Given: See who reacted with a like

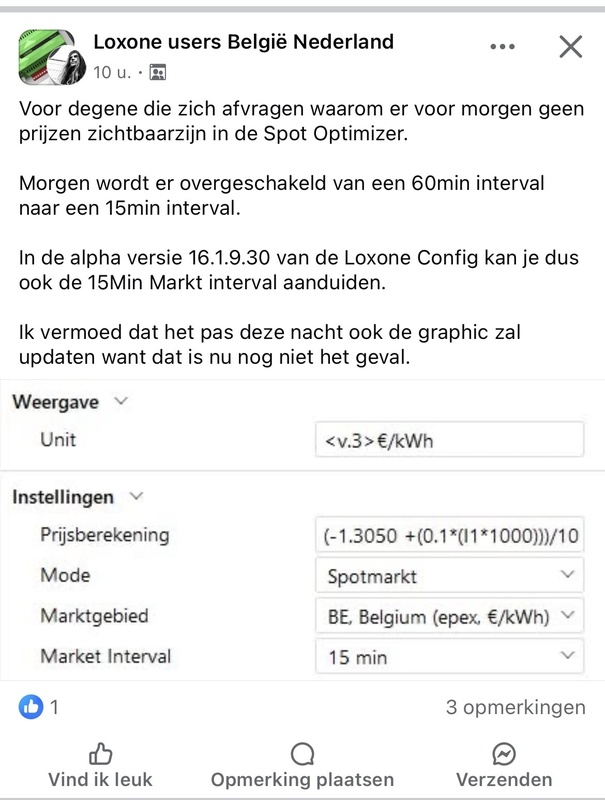Looking at the screenshot, I should pos(38,707).
